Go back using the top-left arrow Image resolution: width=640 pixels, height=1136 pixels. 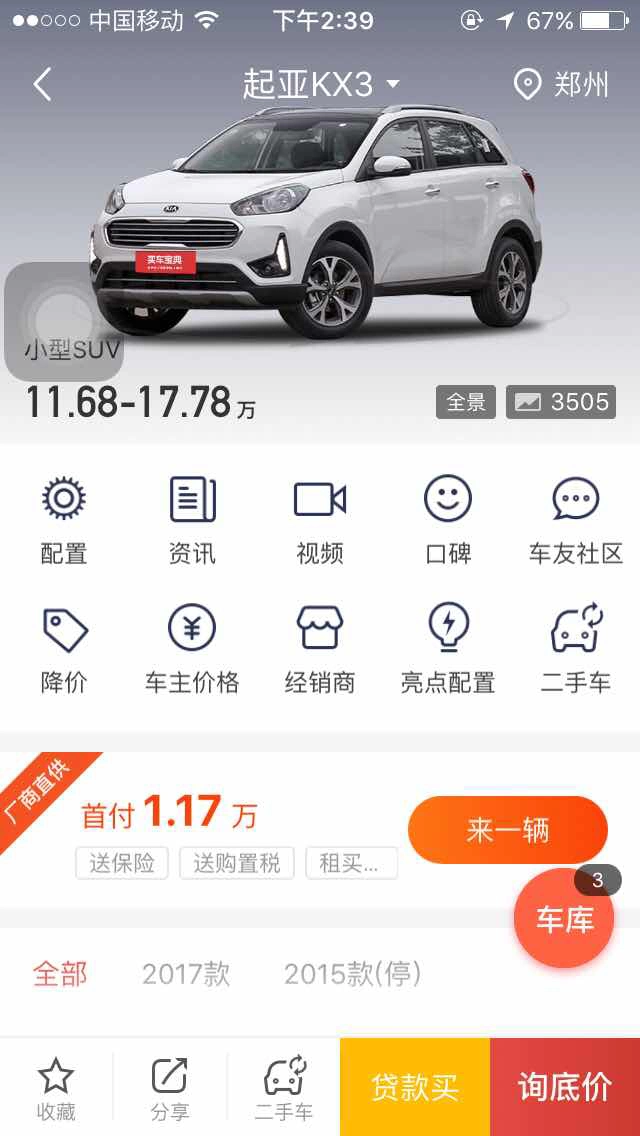(42, 85)
